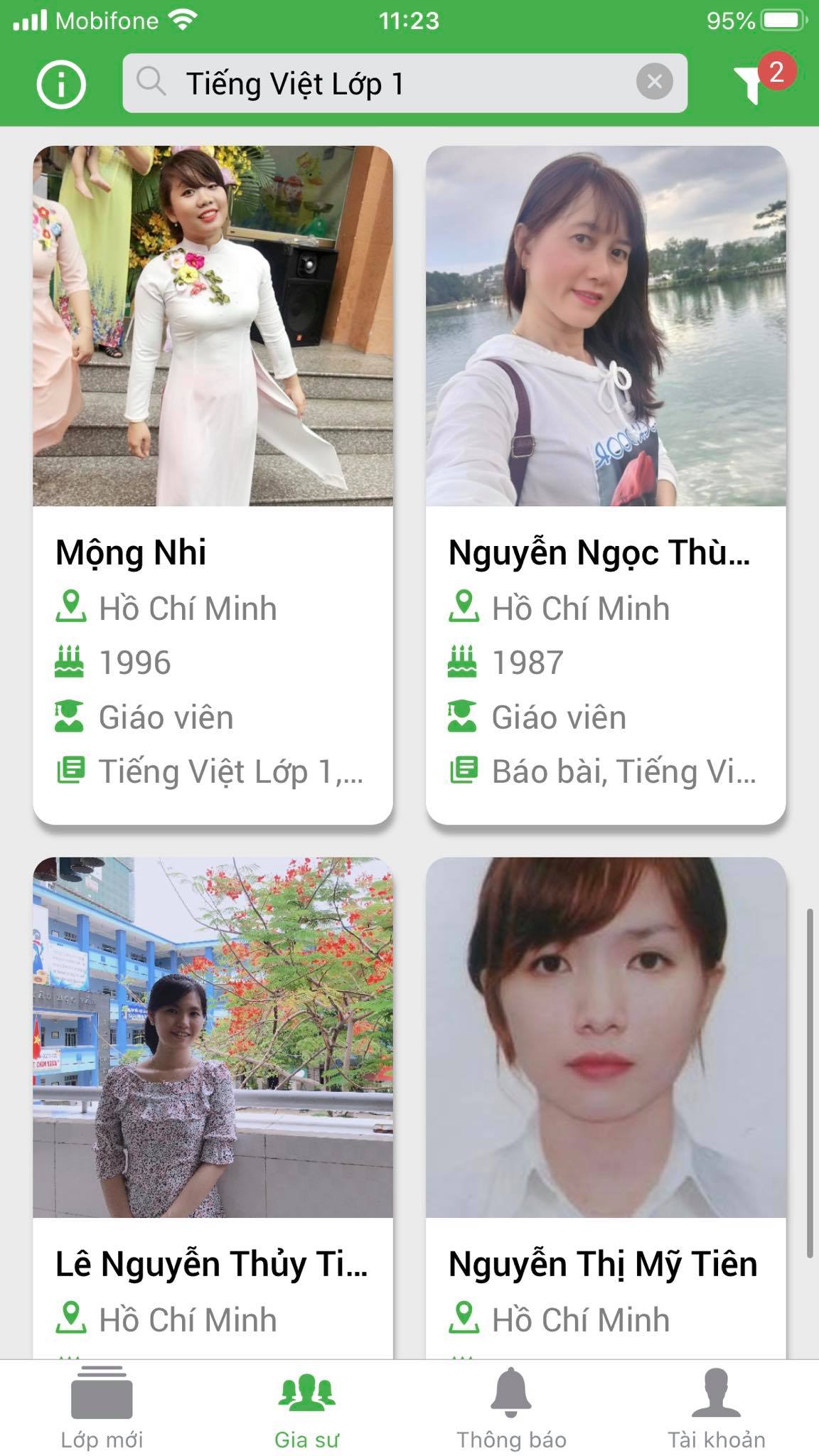
Task: Open the info icon
Action: pos(61,85)
